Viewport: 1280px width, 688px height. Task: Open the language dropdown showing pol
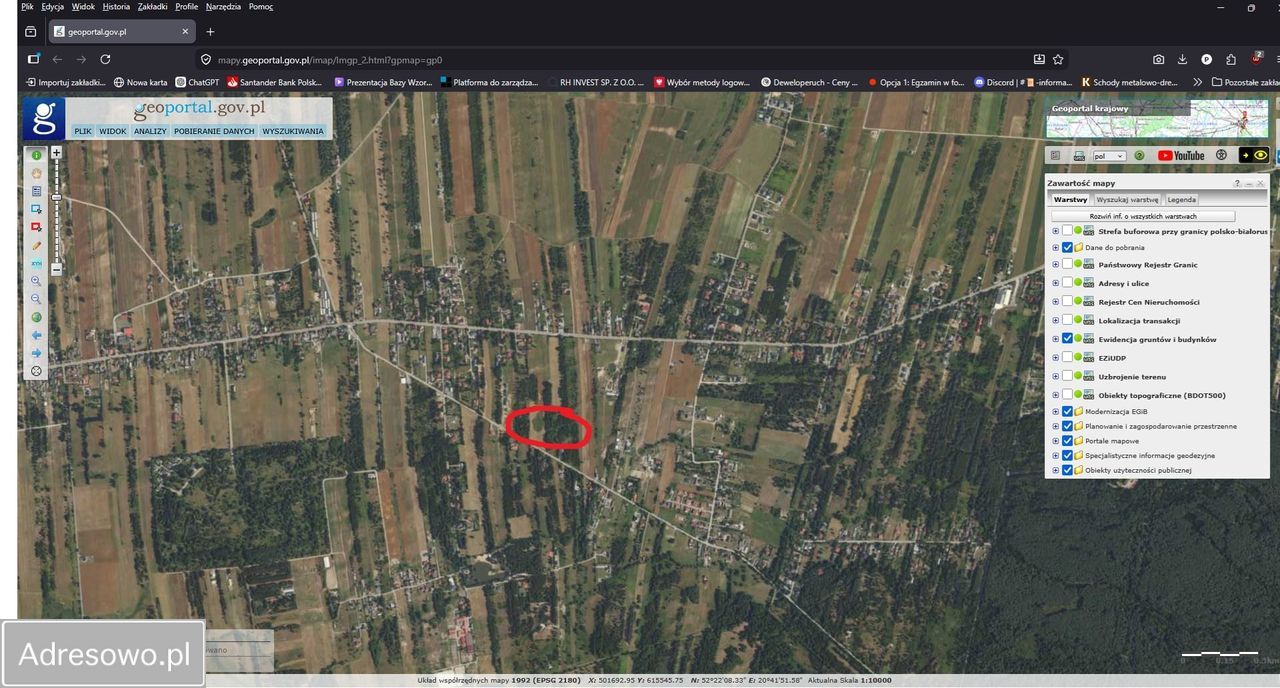pos(1109,156)
